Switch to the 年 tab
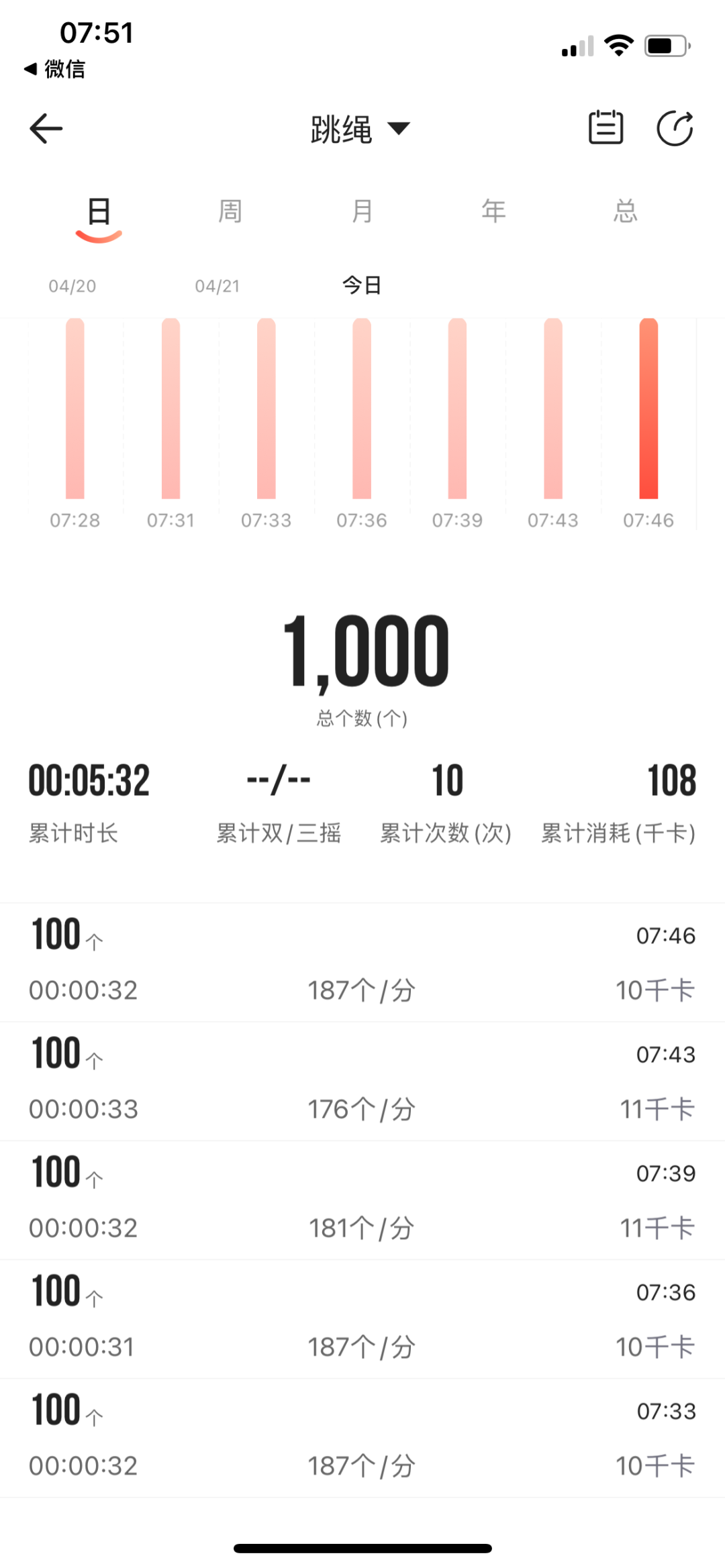The height and width of the screenshot is (1568, 725). 493,211
